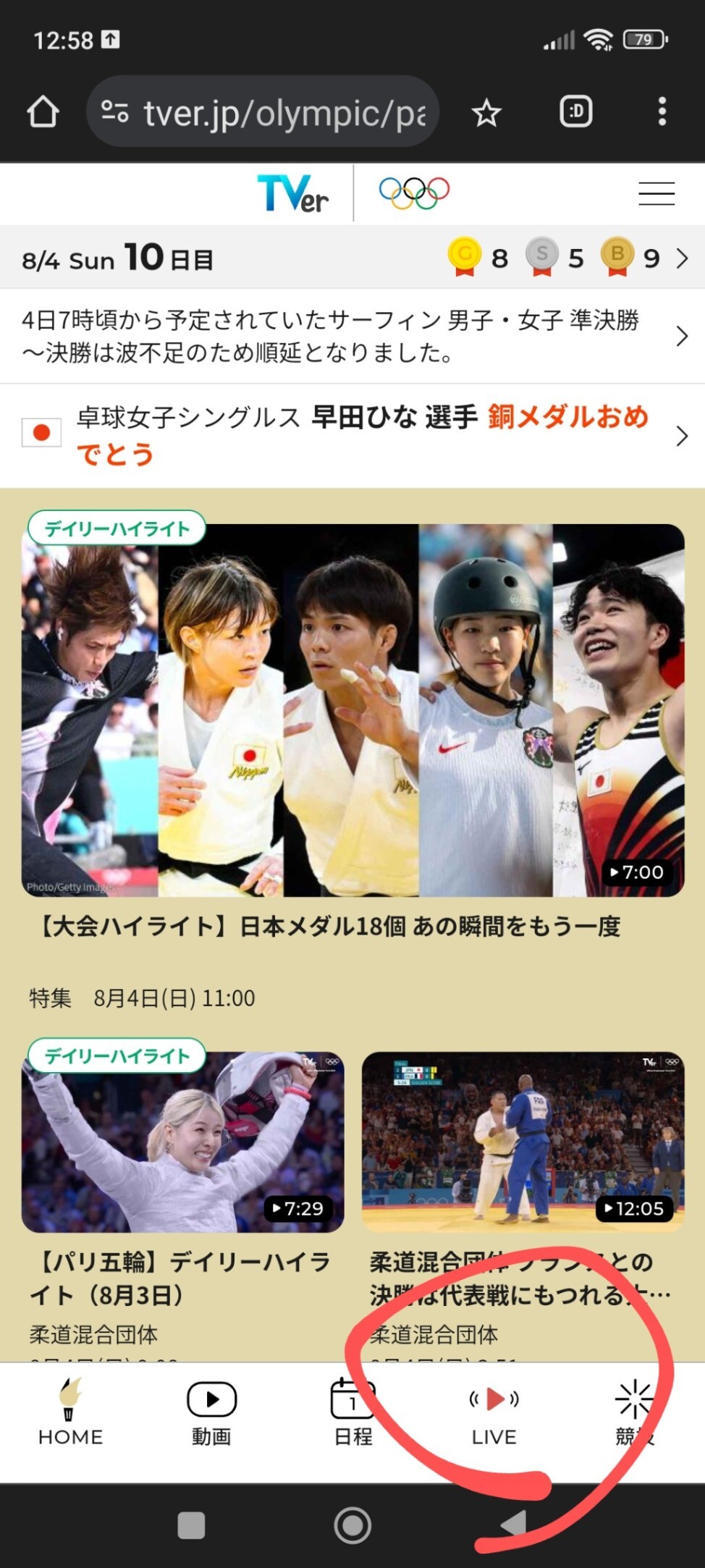Play the 大会ハイライト 7:00 video
Screen dimensions: 705x1568
(x=352, y=710)
